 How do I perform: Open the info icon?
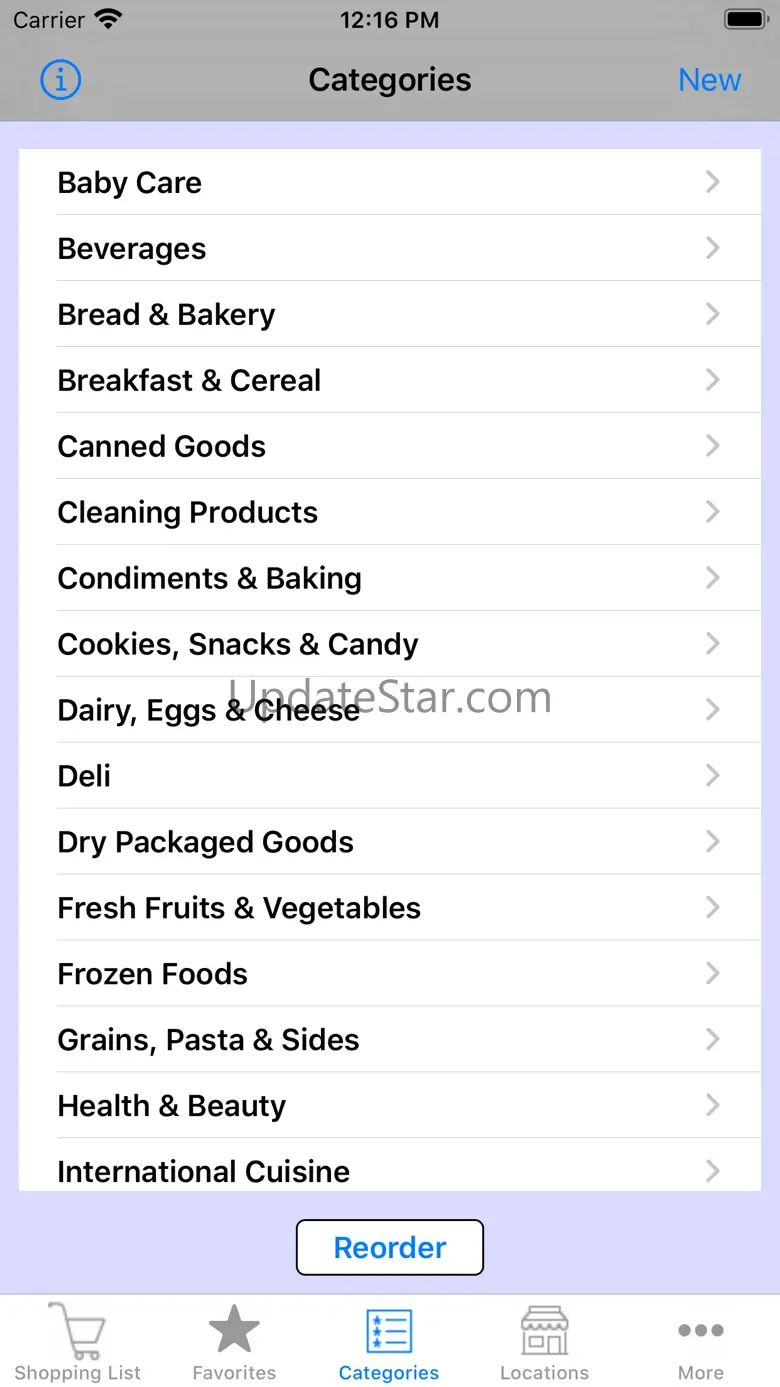click(x=60, y=80)
